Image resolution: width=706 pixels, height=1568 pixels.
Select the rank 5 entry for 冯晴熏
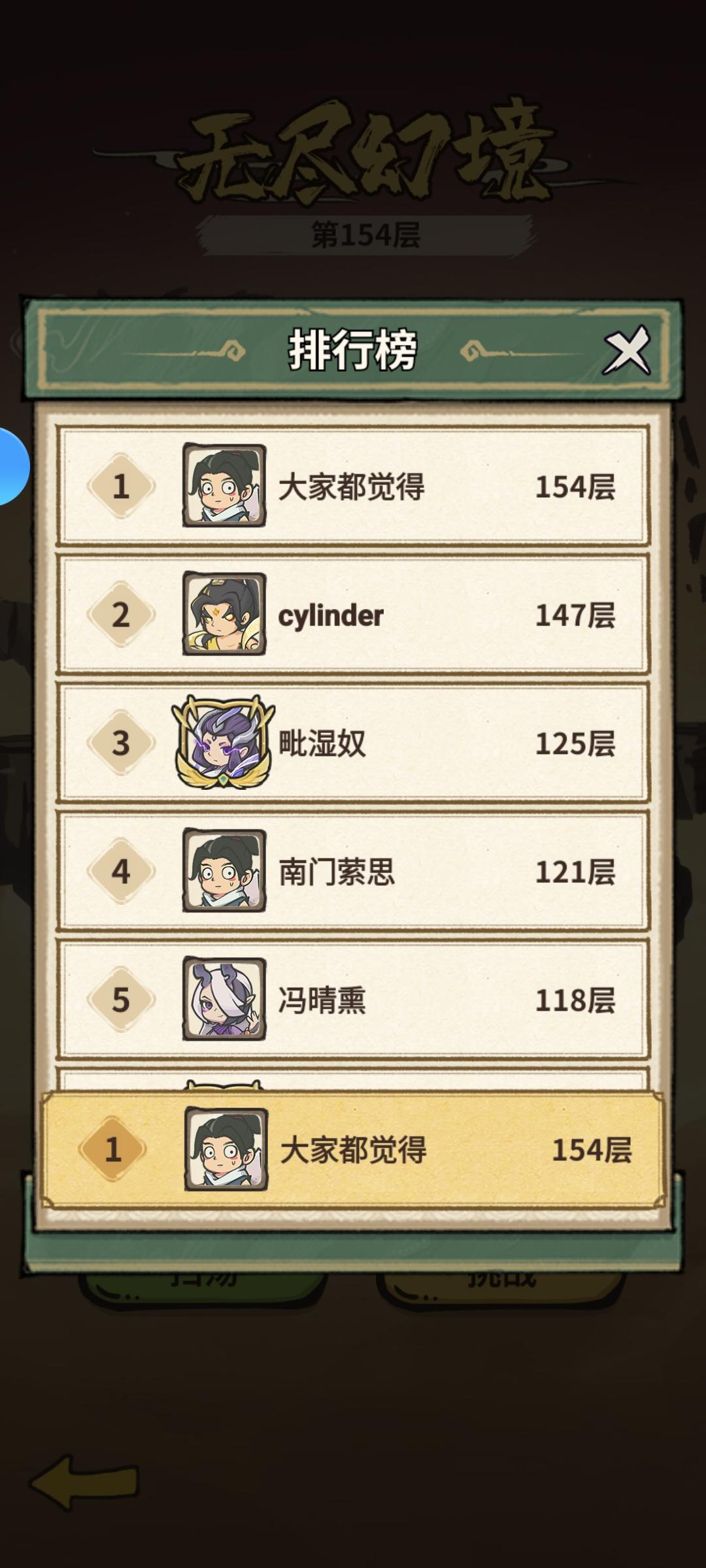[x=353, y=1000]
